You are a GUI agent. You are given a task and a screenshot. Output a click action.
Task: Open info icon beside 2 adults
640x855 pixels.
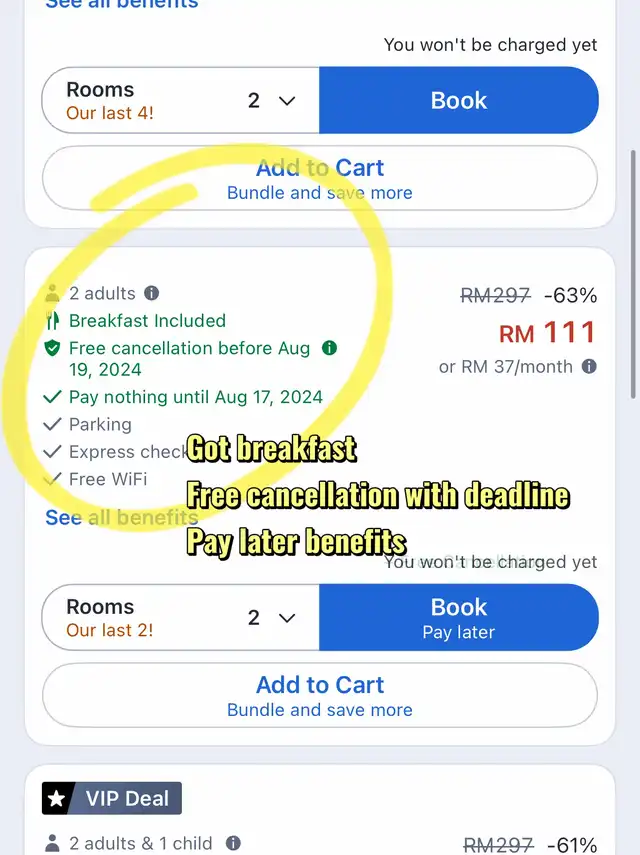pyautogui.click(x=152, y=293)
